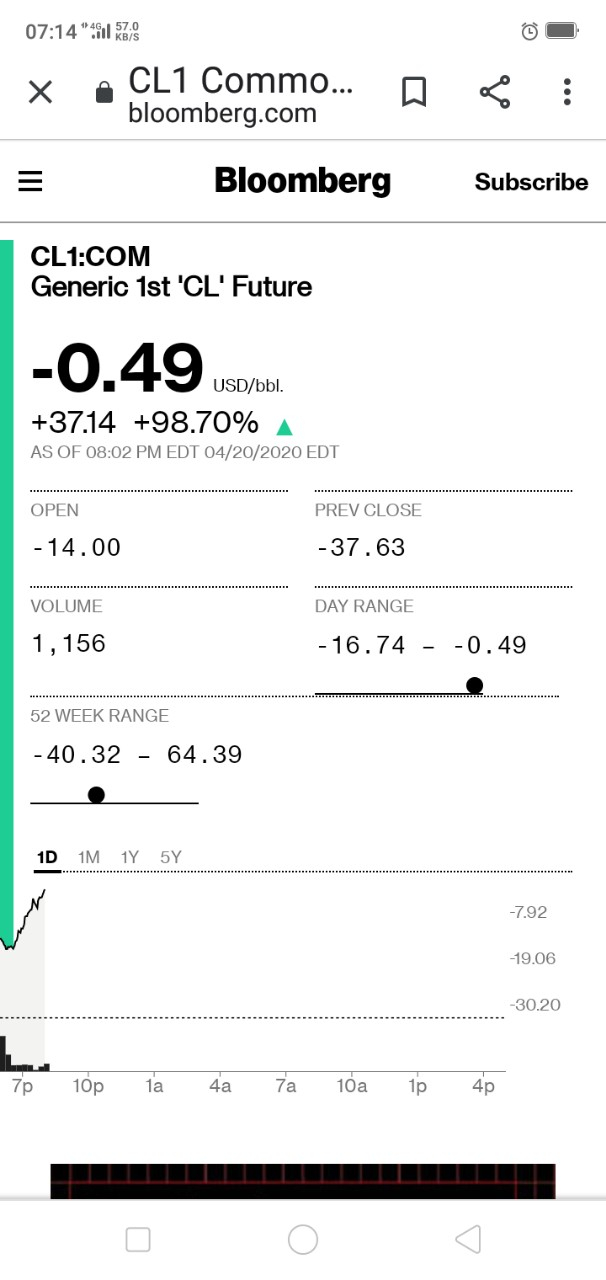The image size is (606, 1280).
Task: Close the browser custom tab
Action: click(x=40, y=93)
